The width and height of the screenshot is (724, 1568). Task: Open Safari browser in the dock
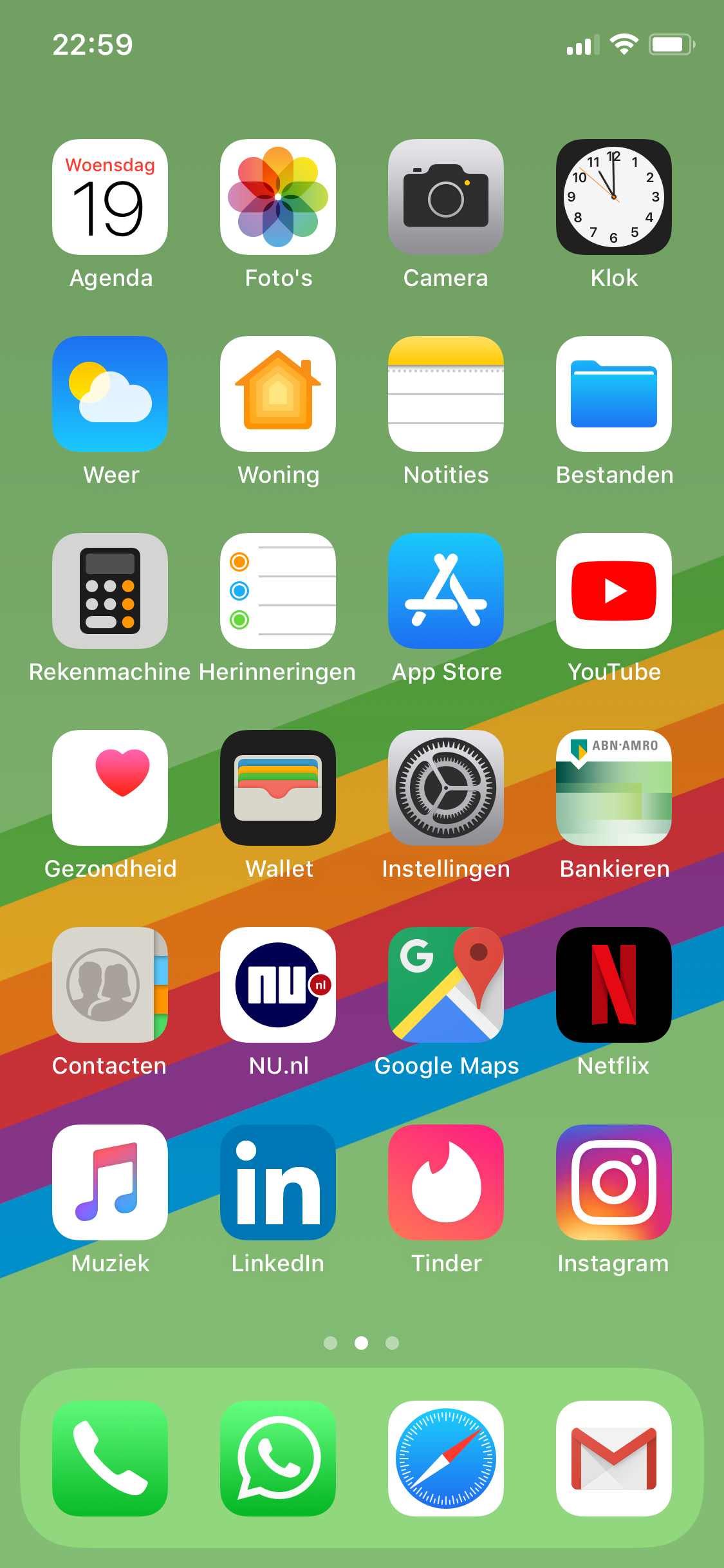446,1459
